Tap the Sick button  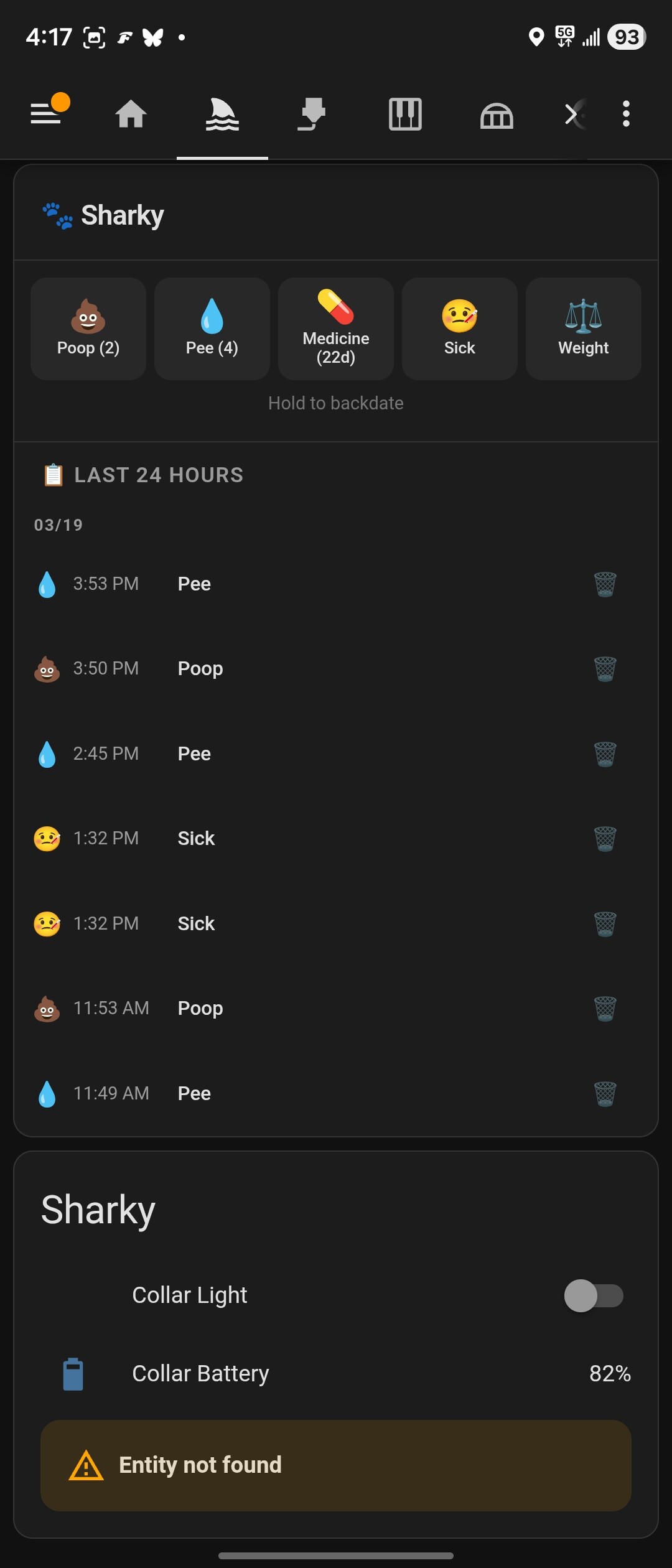click(459, 329)
